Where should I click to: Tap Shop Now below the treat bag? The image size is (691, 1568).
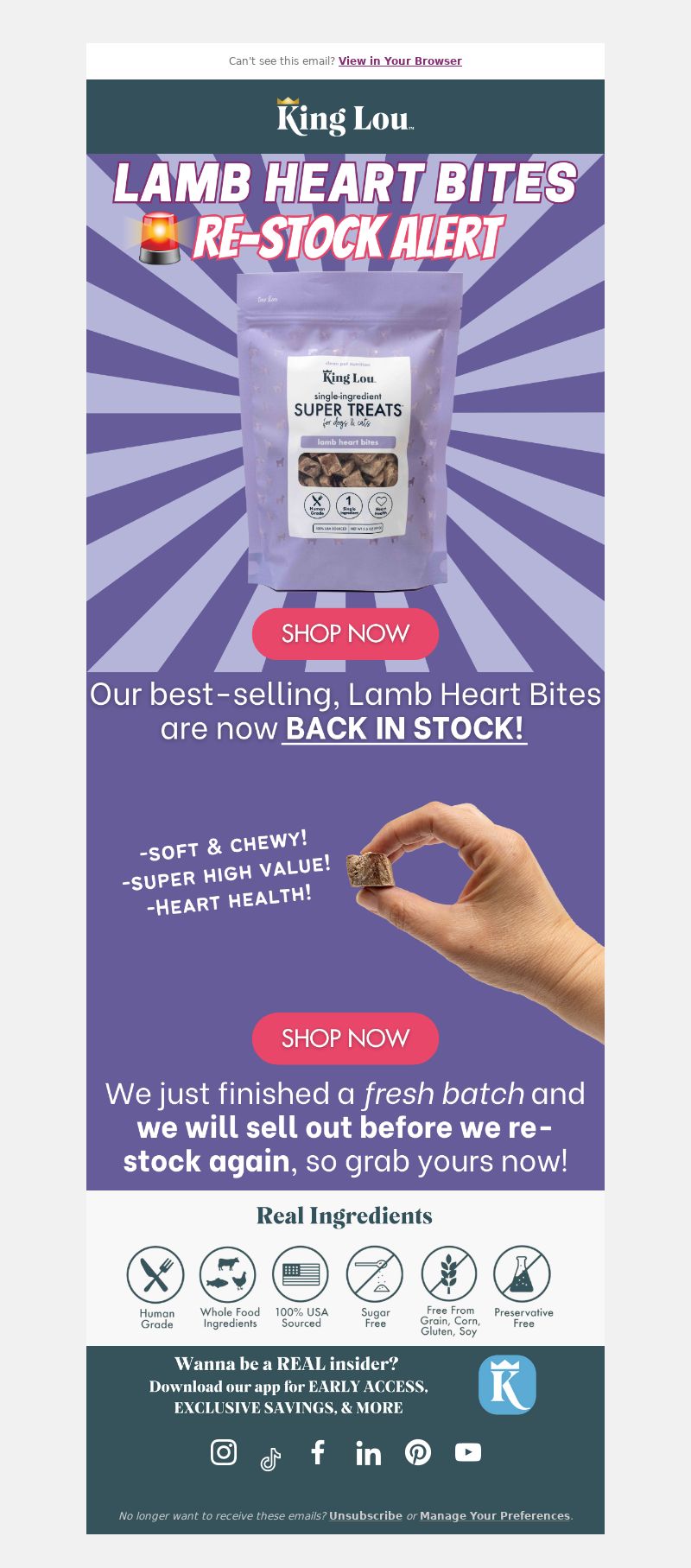tap(345, 633)
